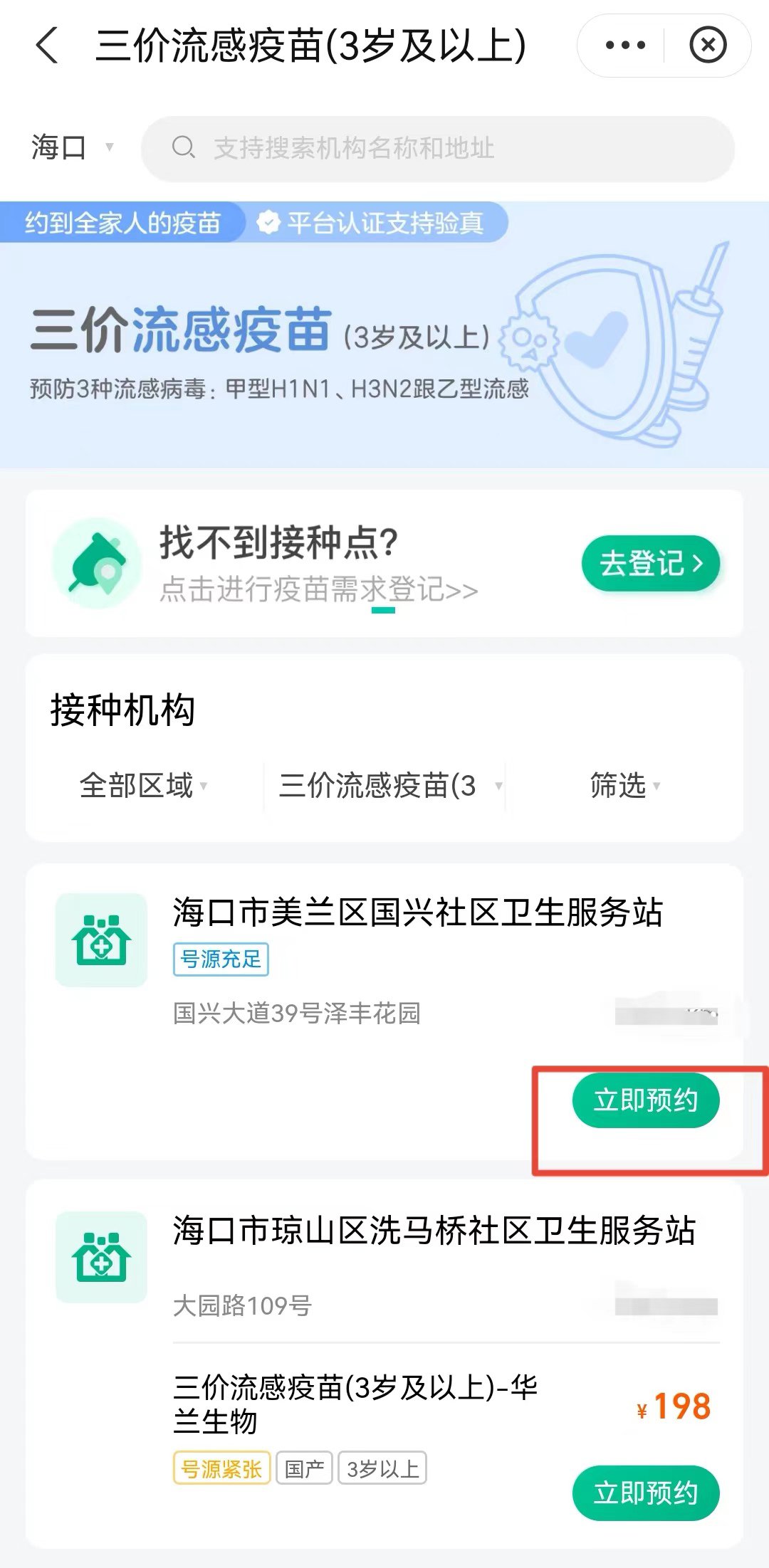Viewport: 769px width, 1568px height.
Task: Open 海口市琼山区洗马桥社区卫生服务站 details
Action: click(x=433, y=1231)
